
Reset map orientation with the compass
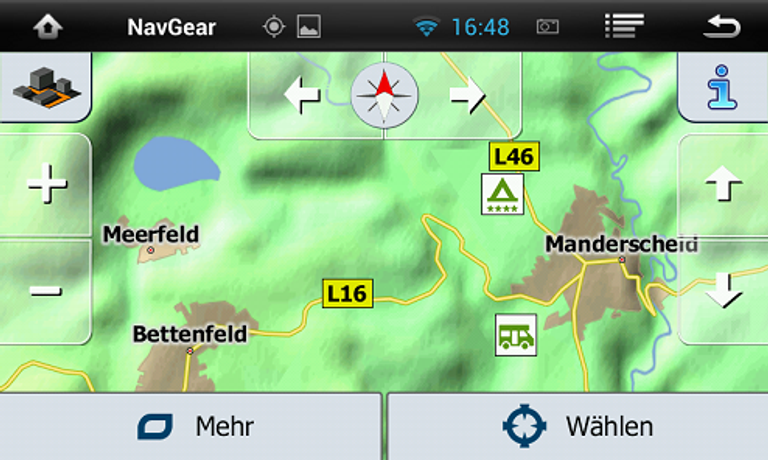(x=384, y=96)
